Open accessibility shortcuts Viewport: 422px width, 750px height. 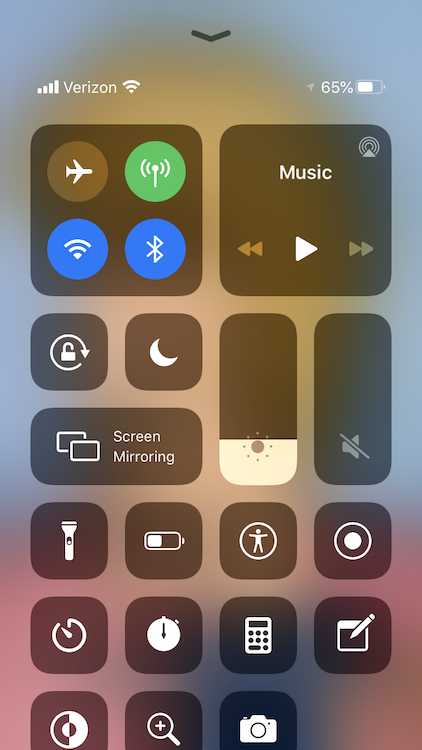[x=258, y=540]
